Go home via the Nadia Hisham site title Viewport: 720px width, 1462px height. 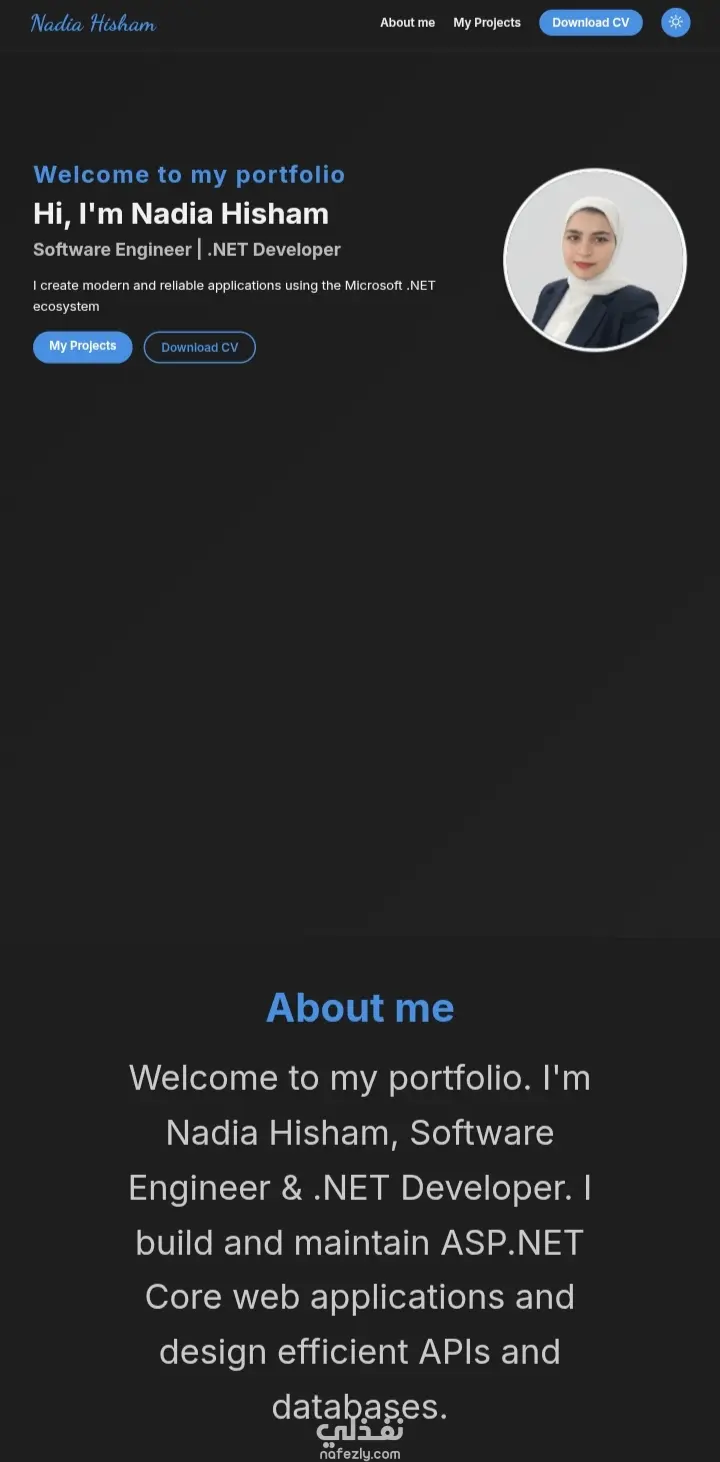coord(93,23)
